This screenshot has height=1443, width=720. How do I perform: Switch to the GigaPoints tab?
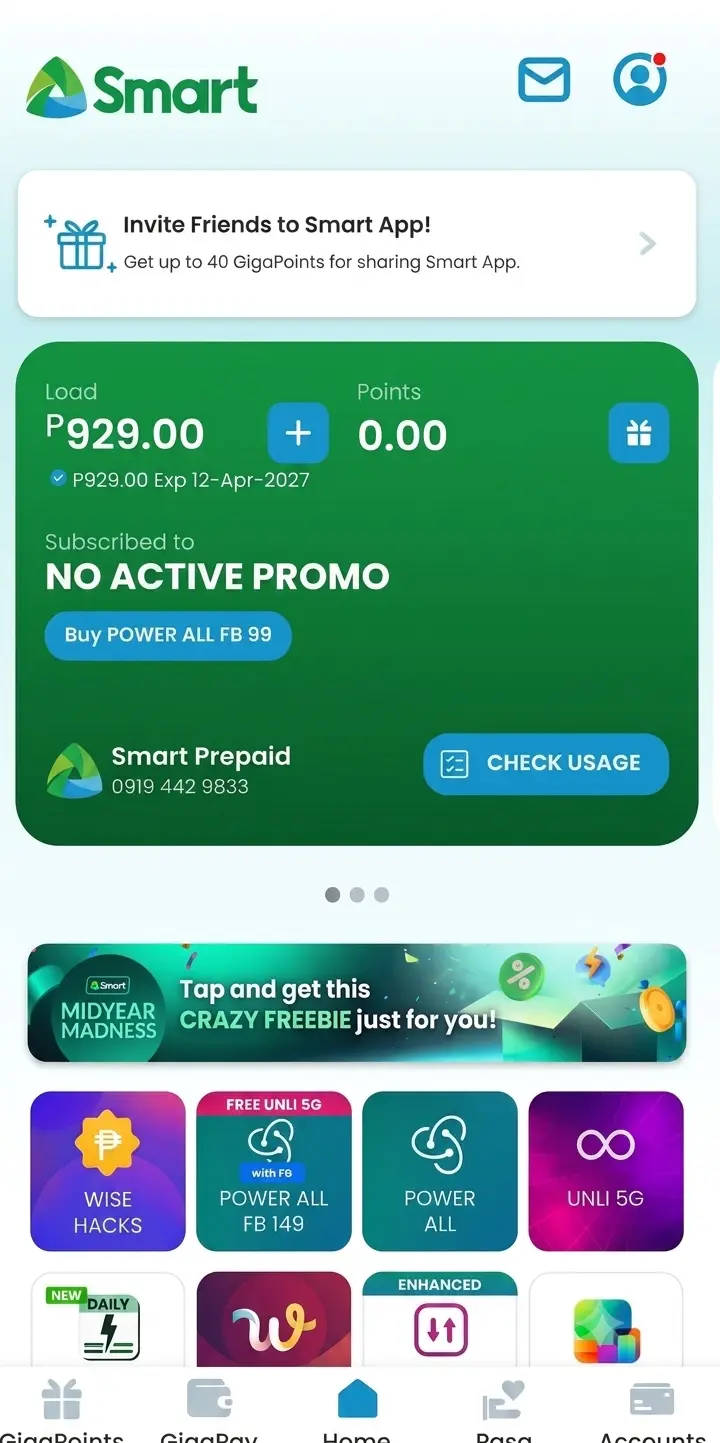(x=62, y=1410)
